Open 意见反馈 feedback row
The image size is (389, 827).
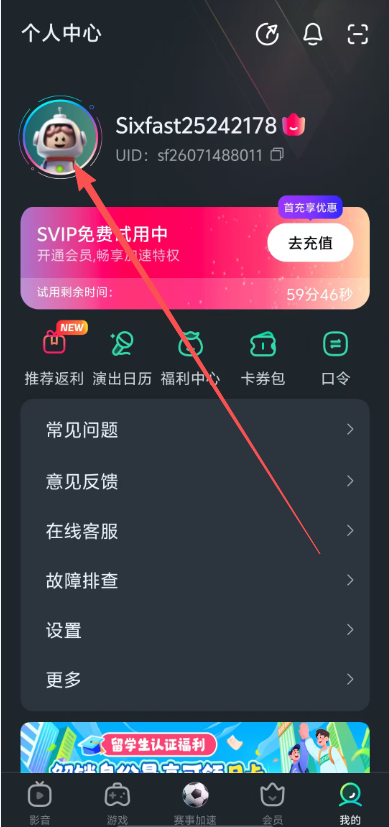195,480
